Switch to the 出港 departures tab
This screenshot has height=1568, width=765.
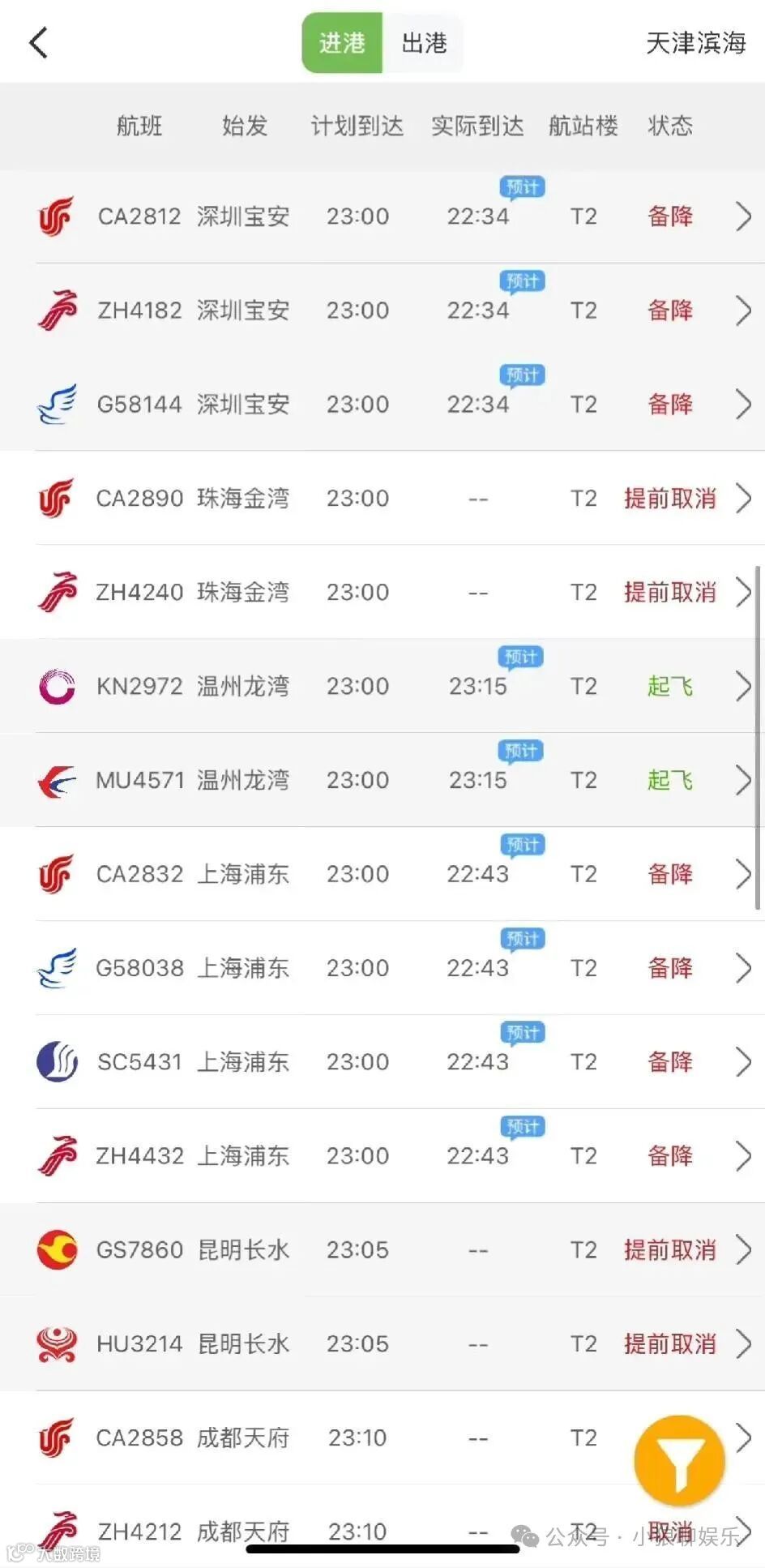pyautogui.click(x=424, y=43)
